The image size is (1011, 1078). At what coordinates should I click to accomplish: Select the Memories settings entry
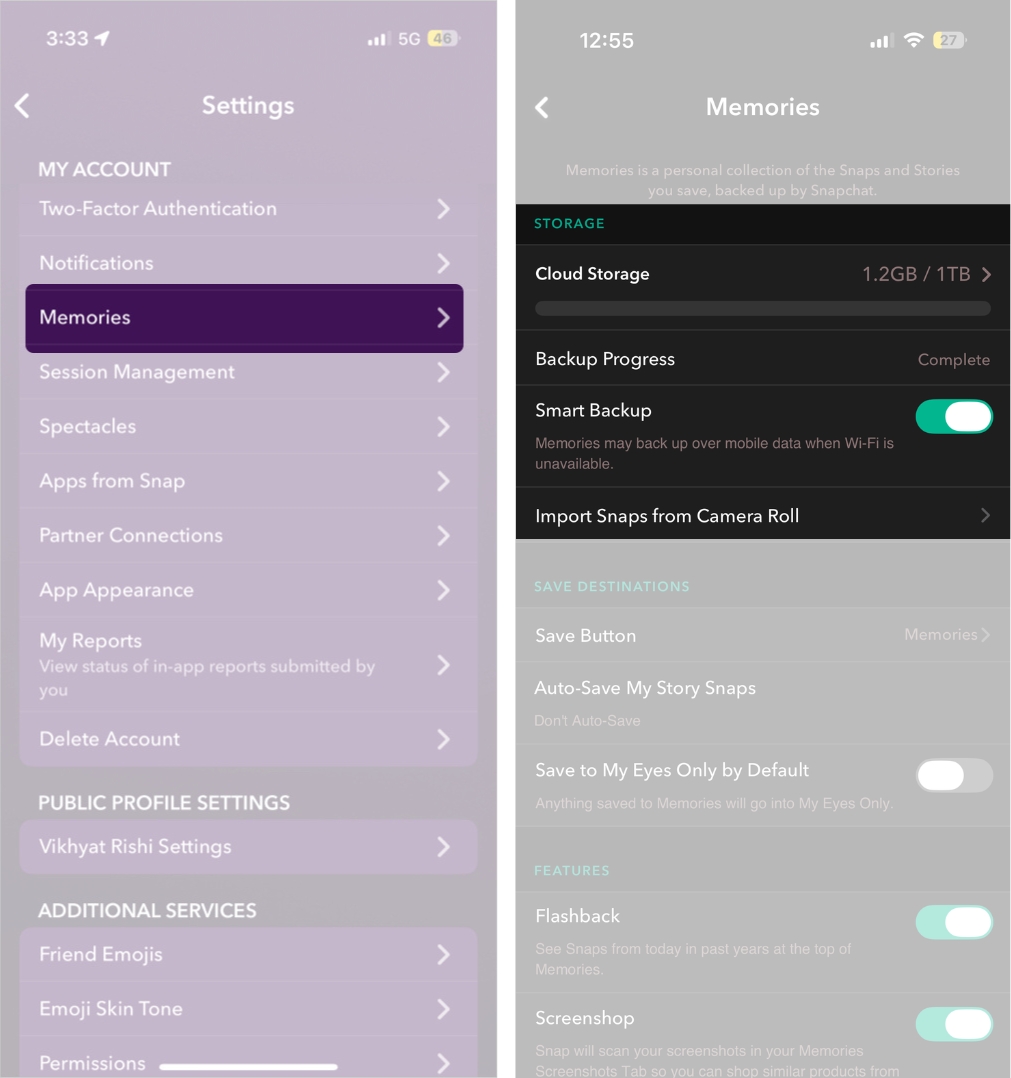tap(244, 317)
